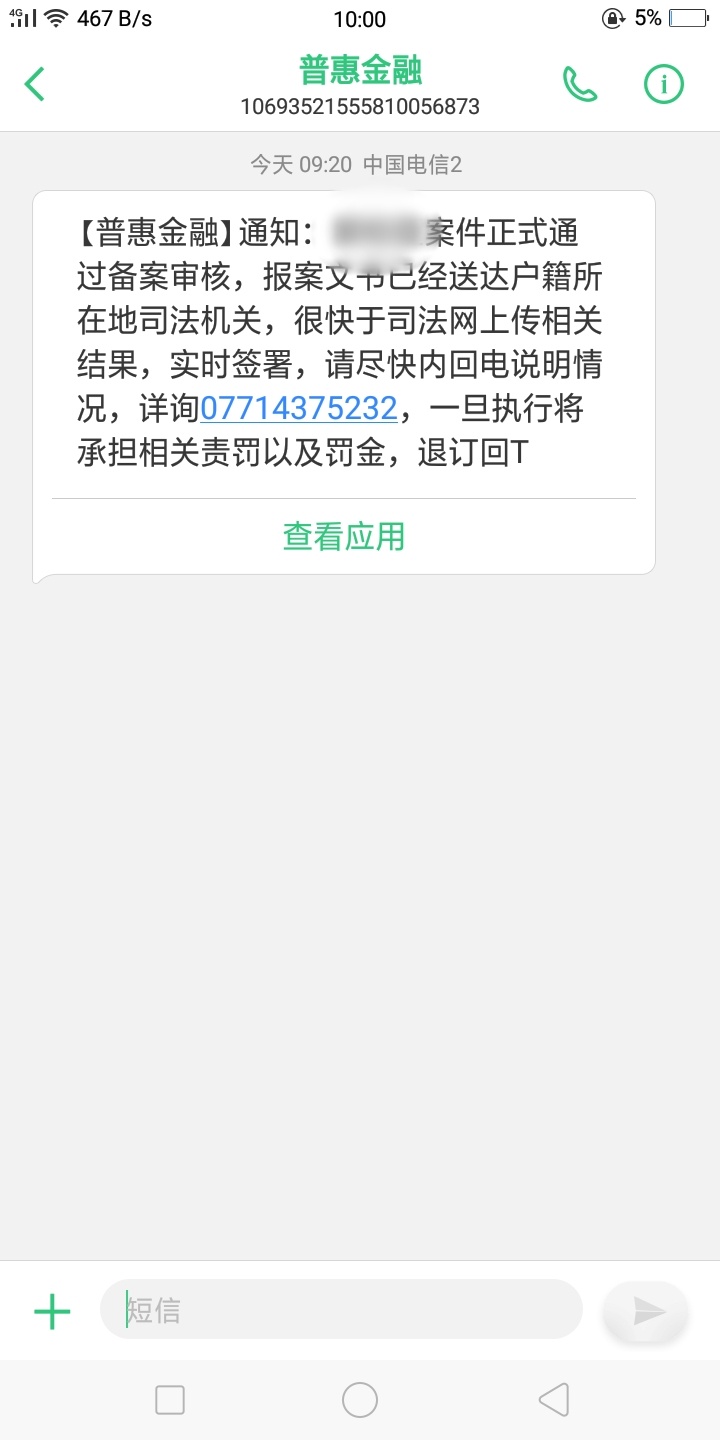This screenshot has height=1440, width=720.
Task: Call 普惠金融 with the phone icon
Action: (580, 85)
